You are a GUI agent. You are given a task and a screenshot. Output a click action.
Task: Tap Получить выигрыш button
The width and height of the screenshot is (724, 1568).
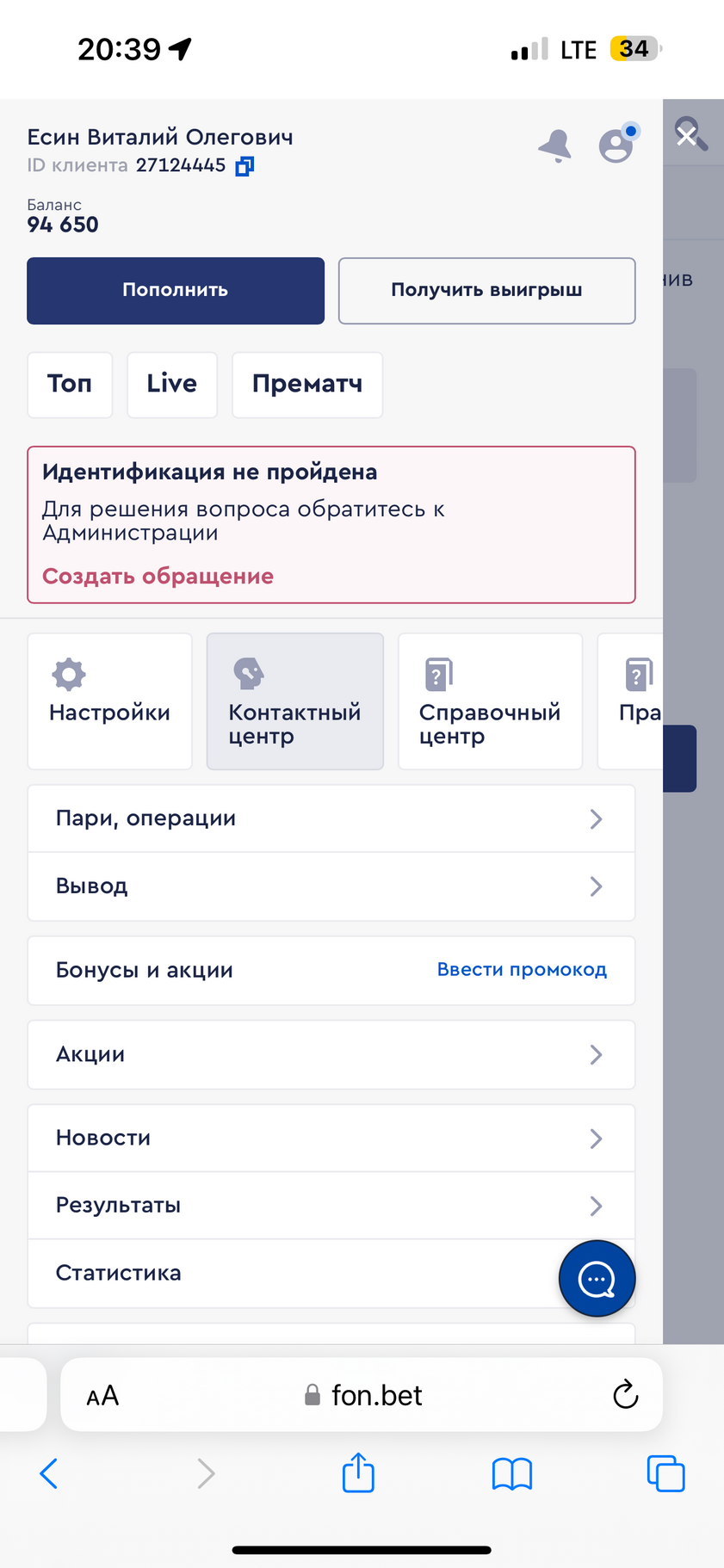(486, 291)
